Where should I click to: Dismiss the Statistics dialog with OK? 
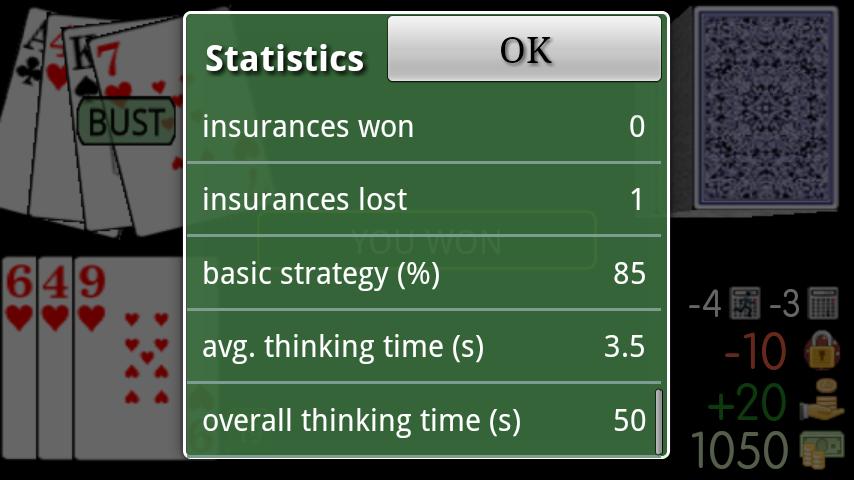[x=524, y=49]
